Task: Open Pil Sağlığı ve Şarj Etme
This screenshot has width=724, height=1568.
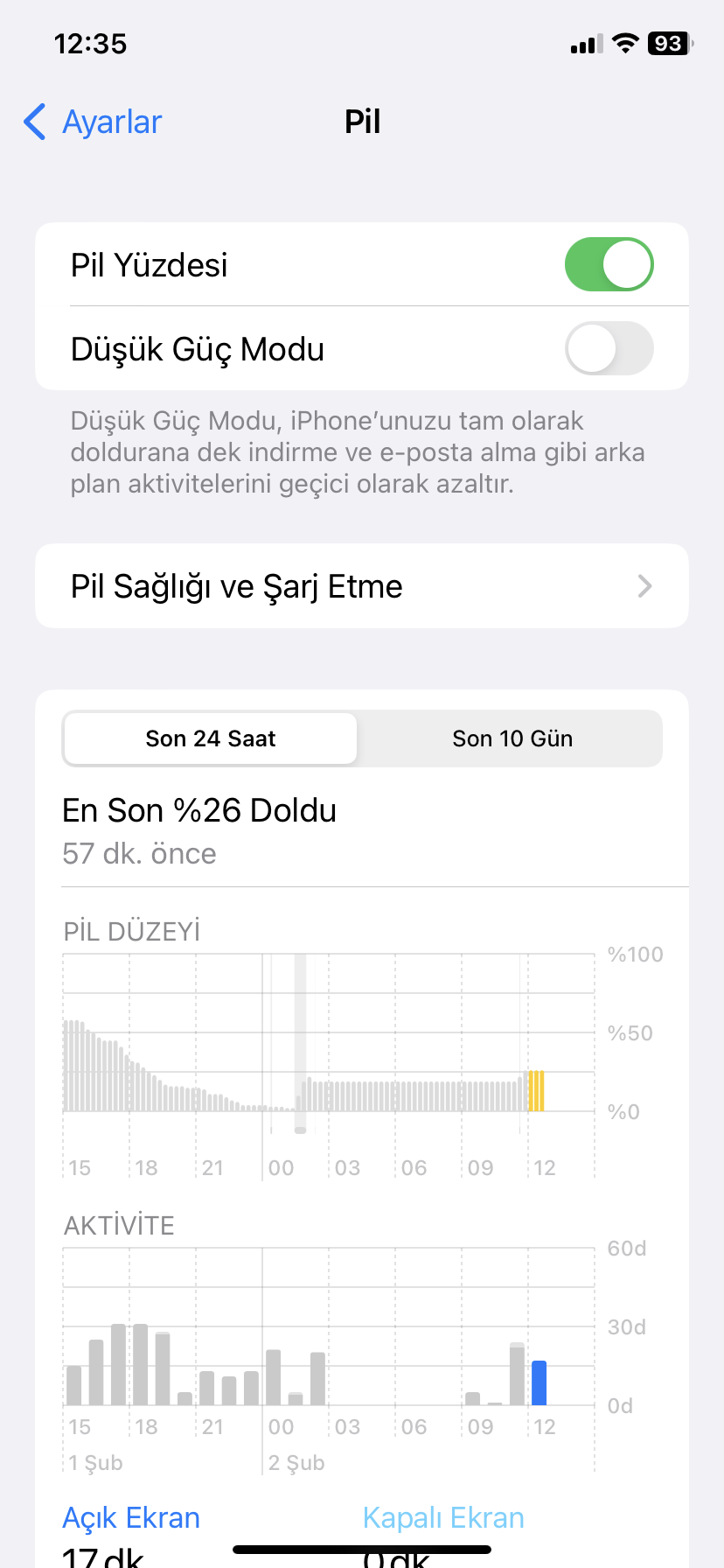Action: 362,586
